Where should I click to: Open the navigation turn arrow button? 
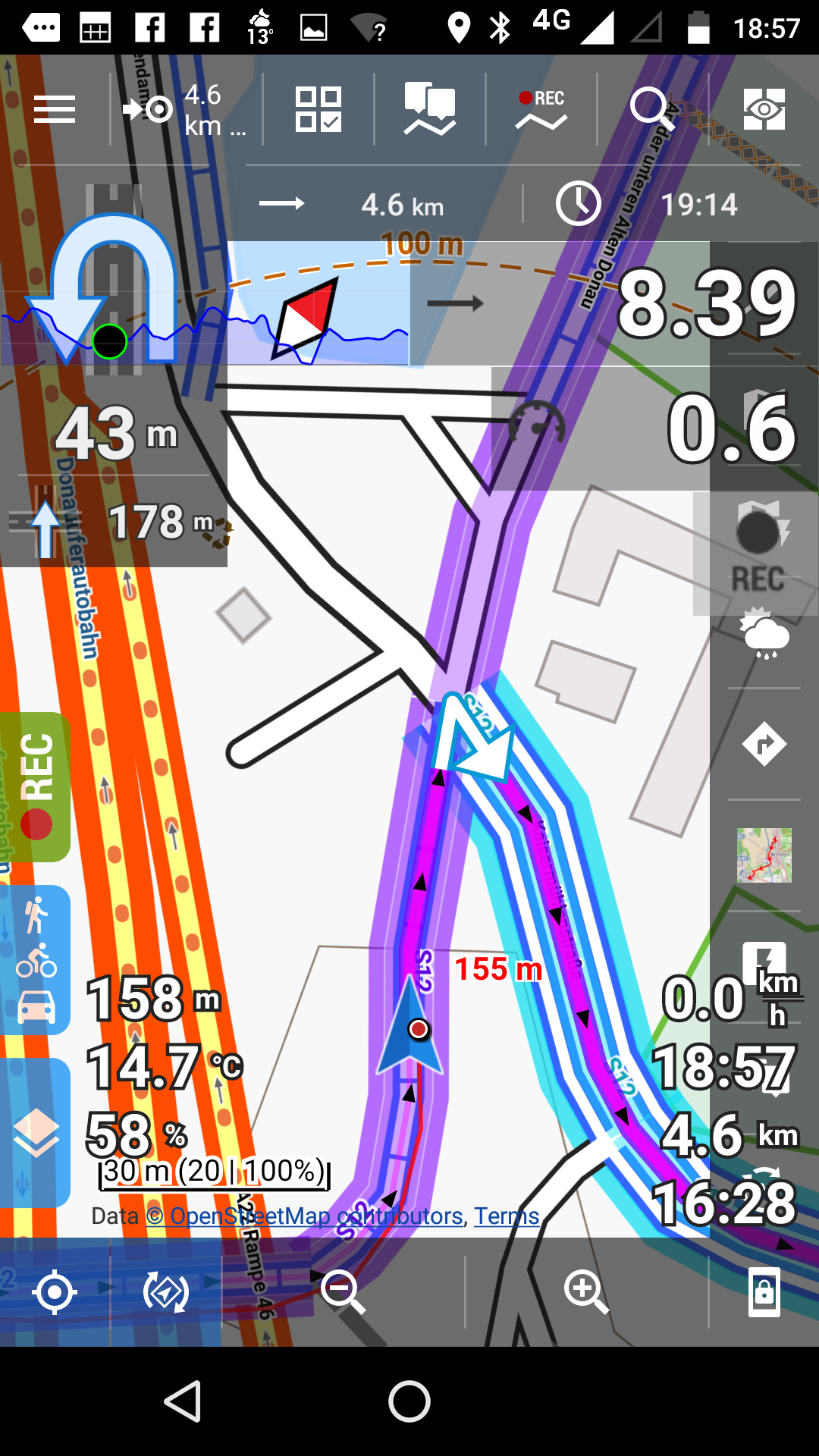click(764, 745)
